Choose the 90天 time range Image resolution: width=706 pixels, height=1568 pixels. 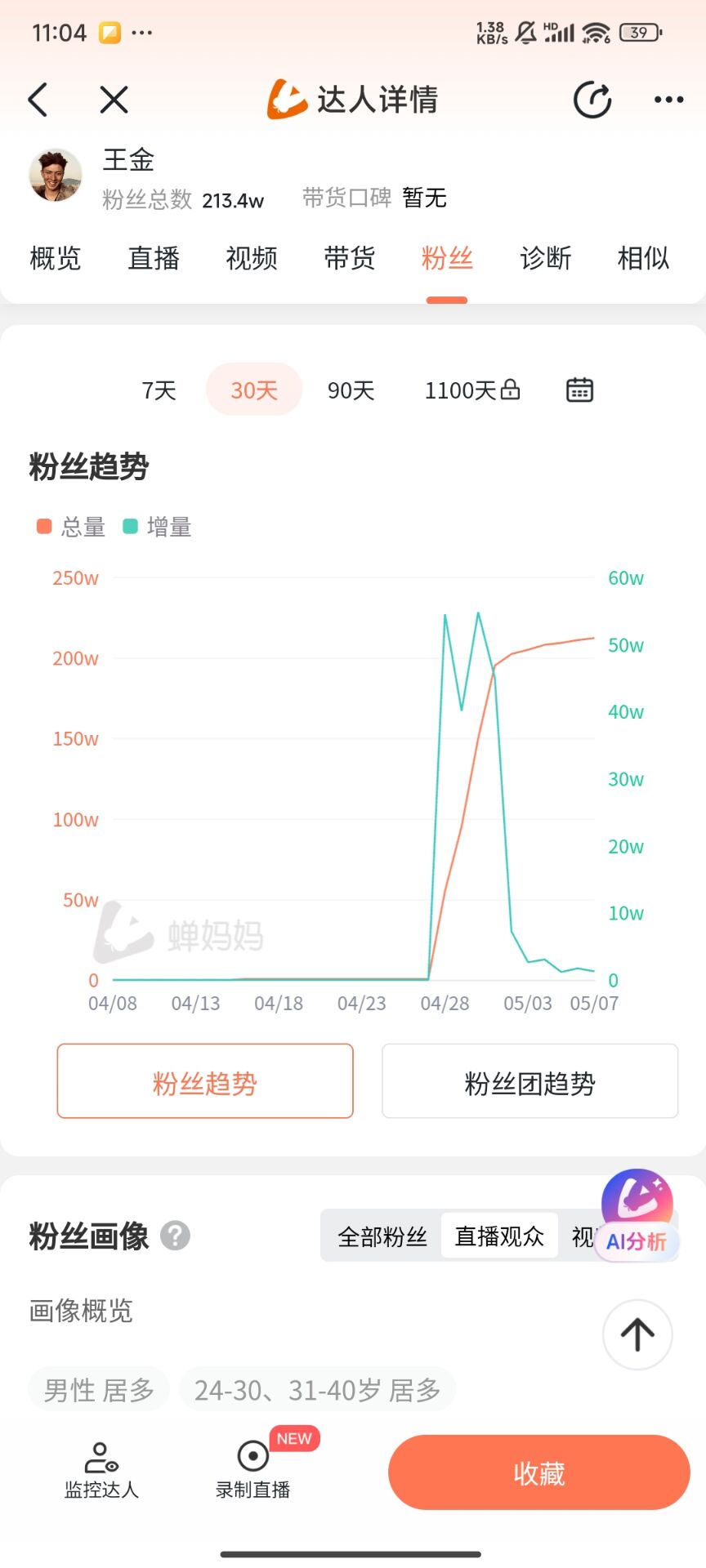[x=351, y=390]
